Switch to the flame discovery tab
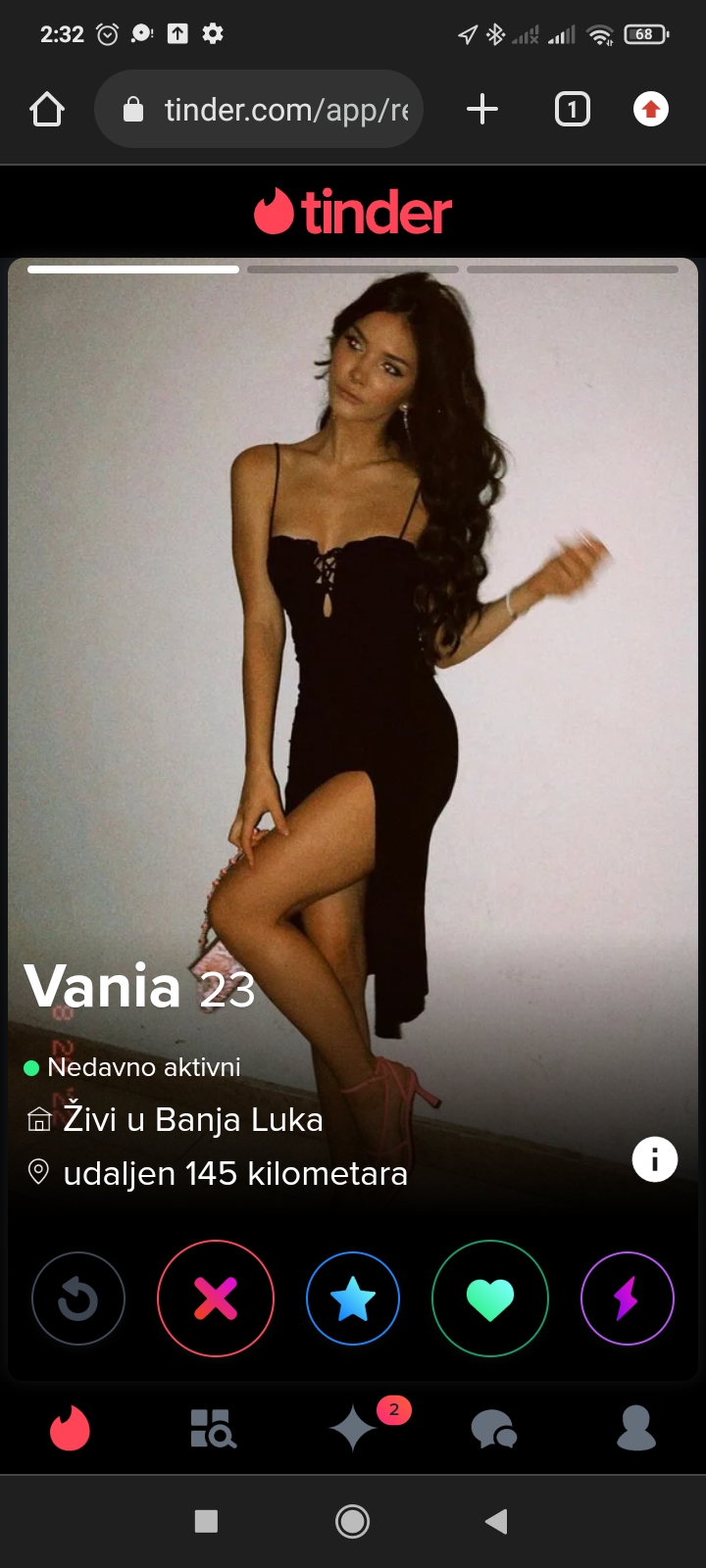 pyautogui.click(x=71, y=1430)
